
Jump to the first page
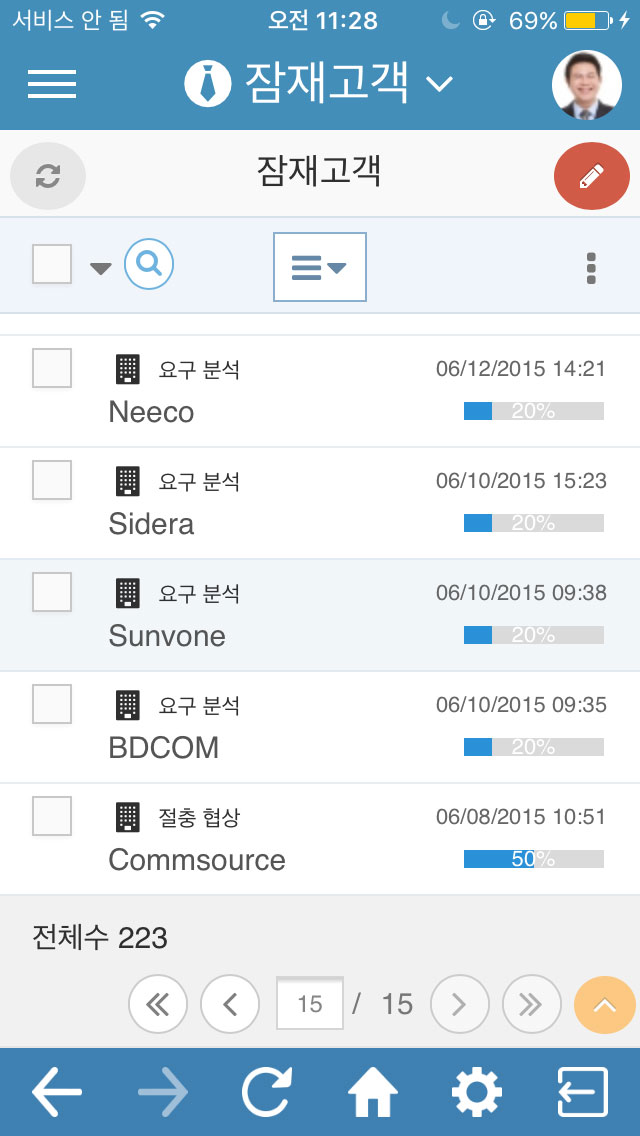pos(158,1004)
